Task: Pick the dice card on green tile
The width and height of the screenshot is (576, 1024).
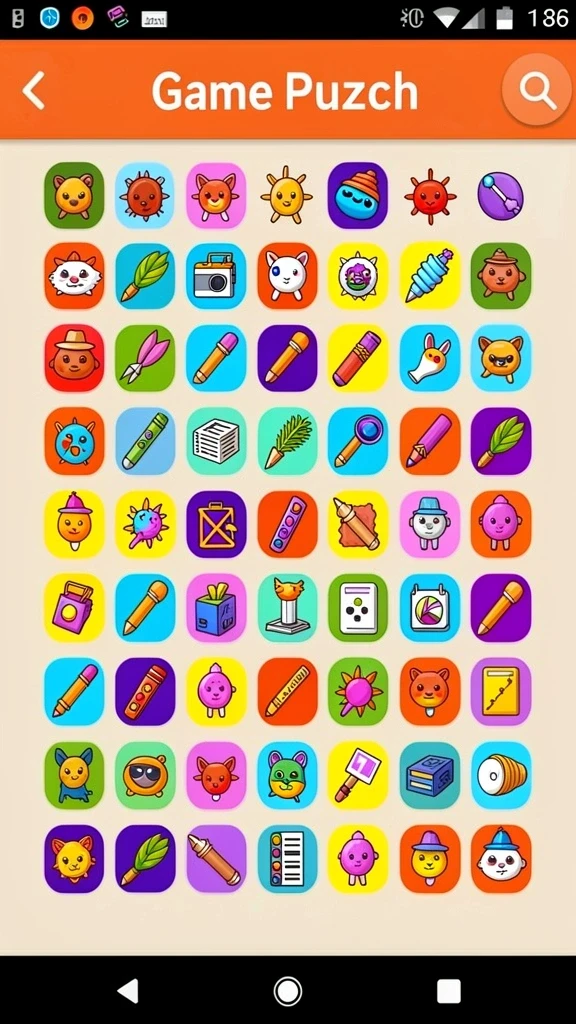Action: (358, 607)
